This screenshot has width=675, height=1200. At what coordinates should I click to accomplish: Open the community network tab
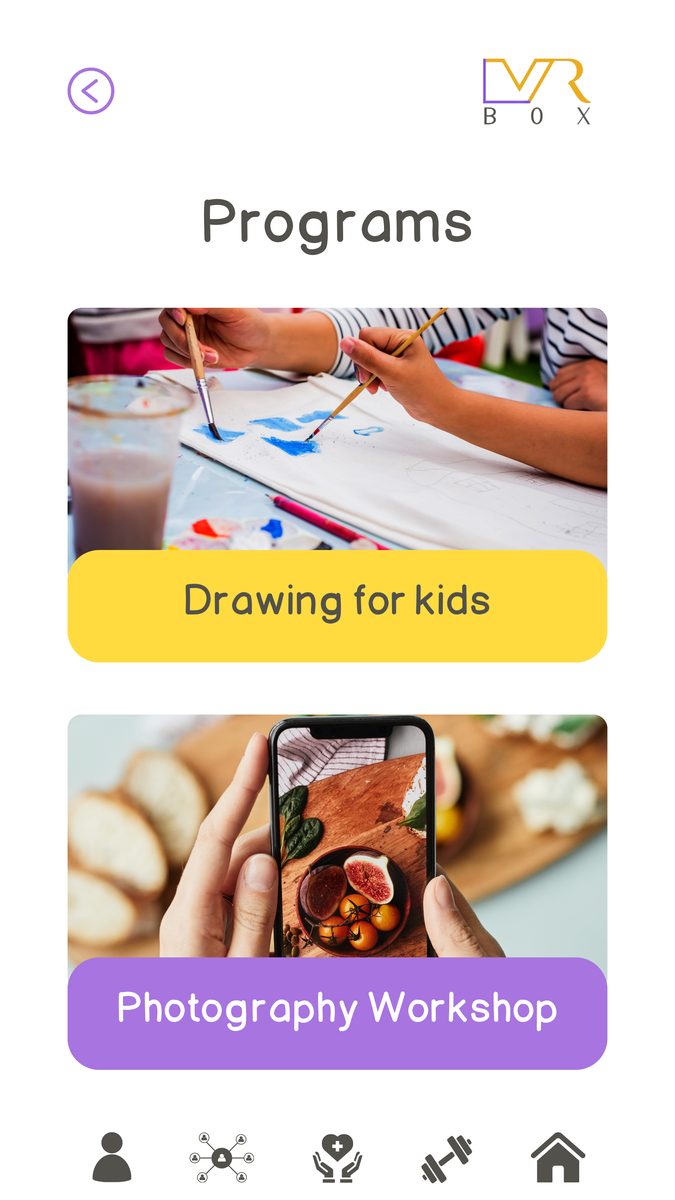click(222, 1158)
